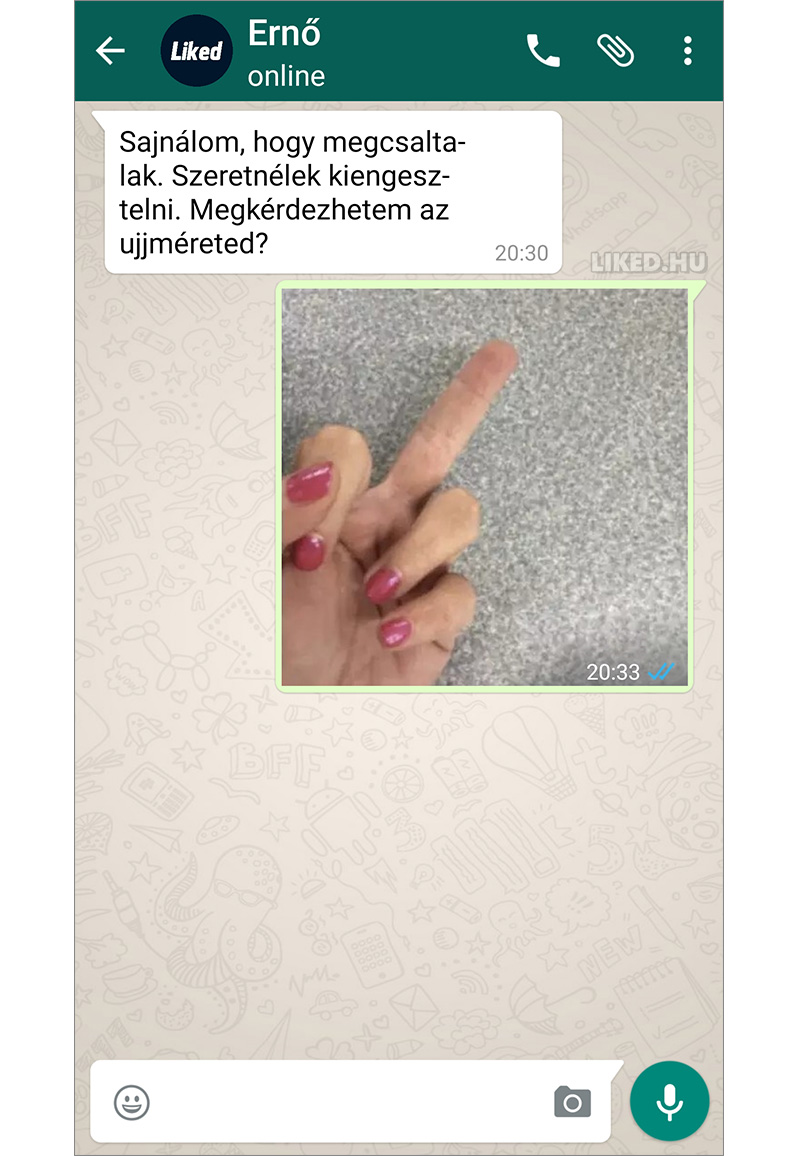This screenshot has height=1156, width=800.
Task: Start a voice call with Ernő
Action: [x=543, y=51]
